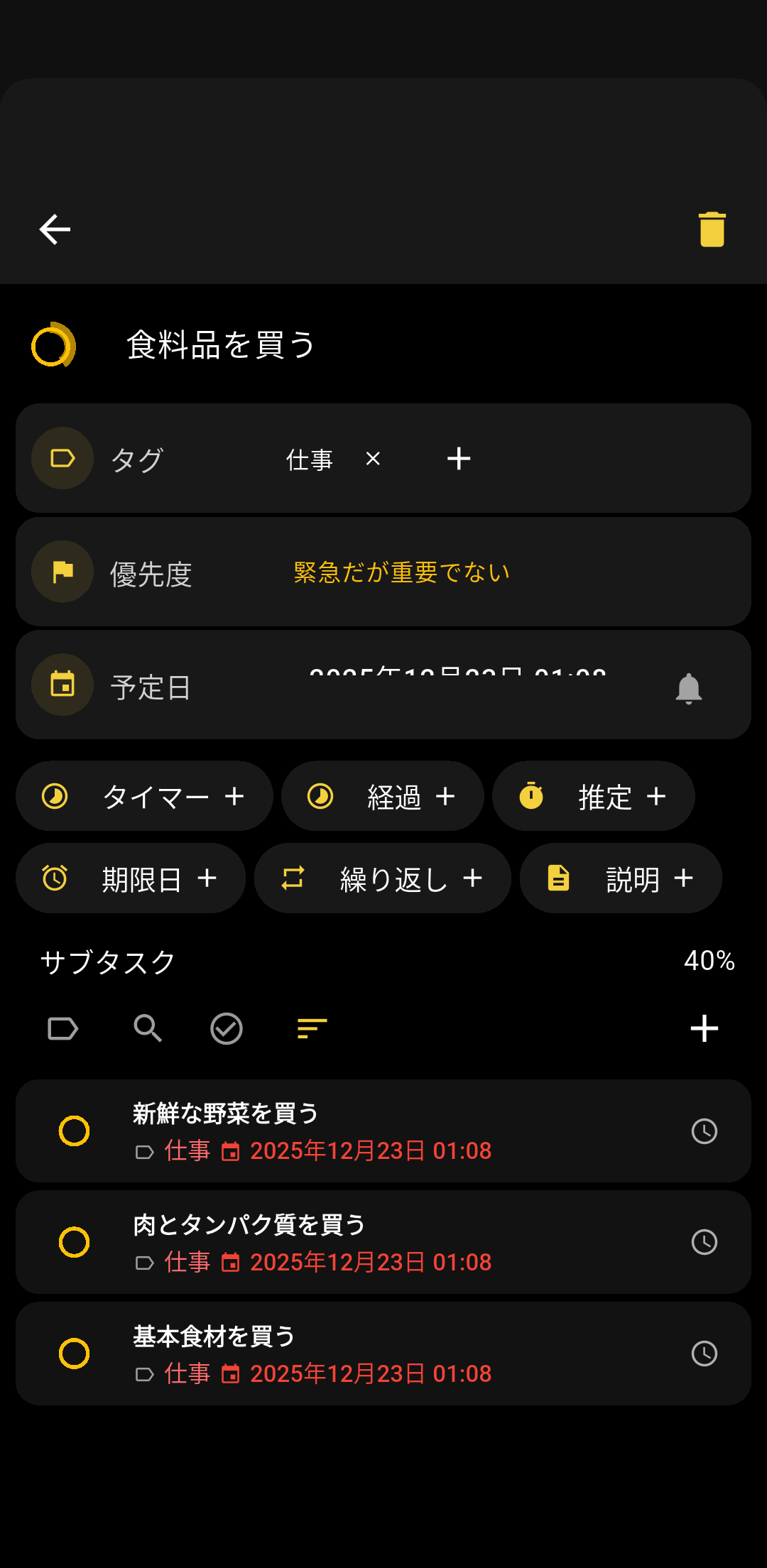767x1568 pixels.
Task: Add 経過 elapsed time
Action: click(382, 796)
